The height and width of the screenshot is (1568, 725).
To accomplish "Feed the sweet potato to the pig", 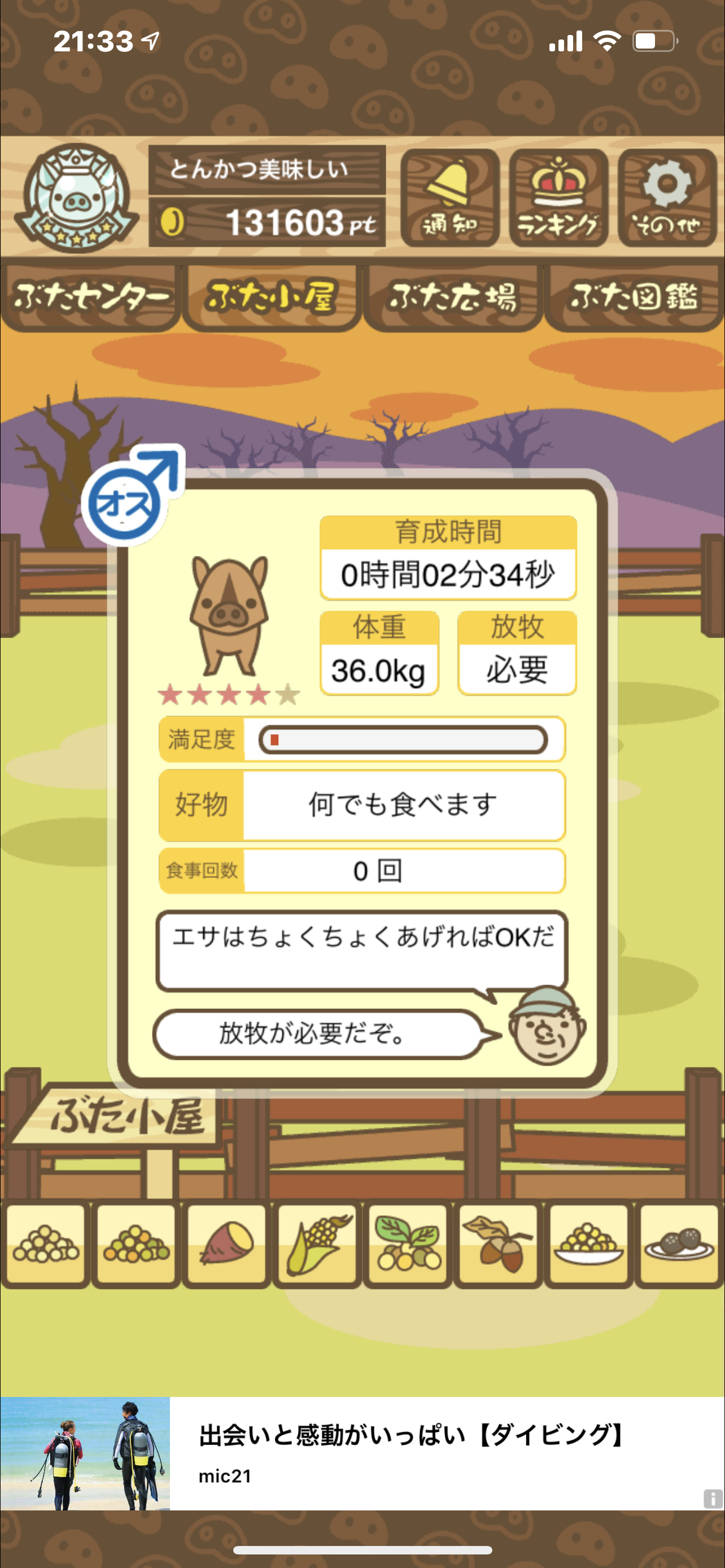I will tap(226, 1245).
